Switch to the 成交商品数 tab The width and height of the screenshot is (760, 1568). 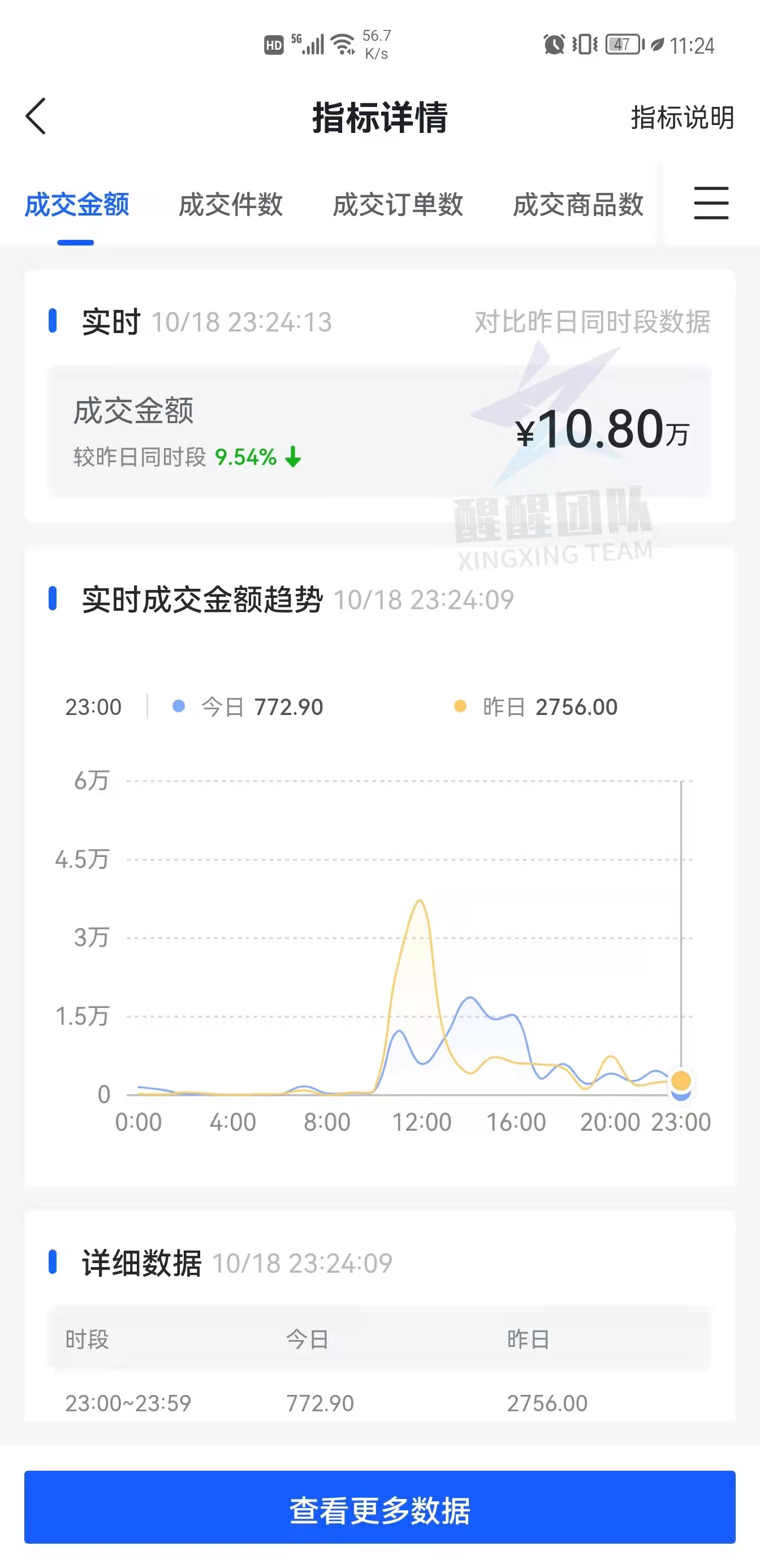(x=577, y=206)
